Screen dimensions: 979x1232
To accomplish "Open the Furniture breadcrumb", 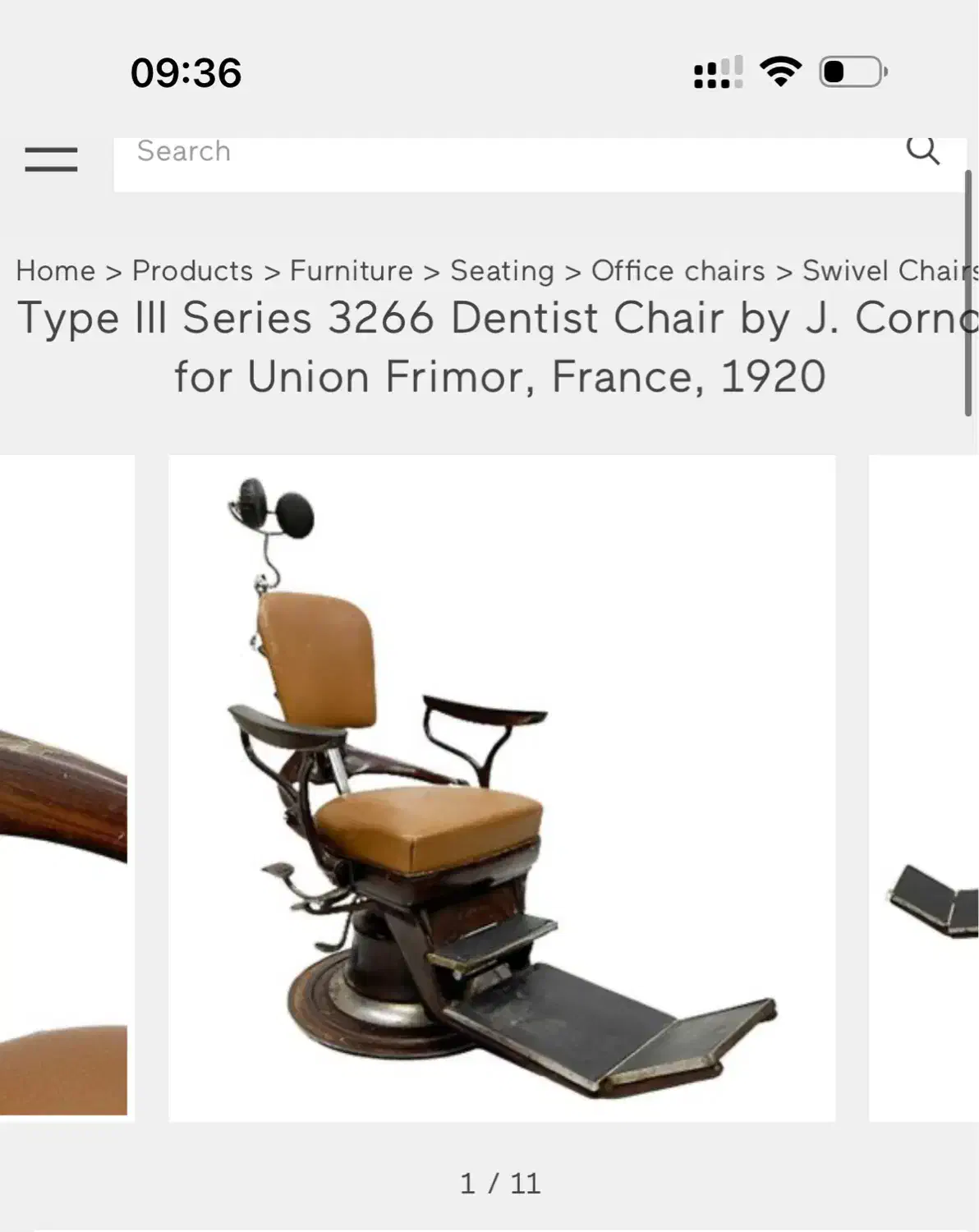I will pos(351,271).
